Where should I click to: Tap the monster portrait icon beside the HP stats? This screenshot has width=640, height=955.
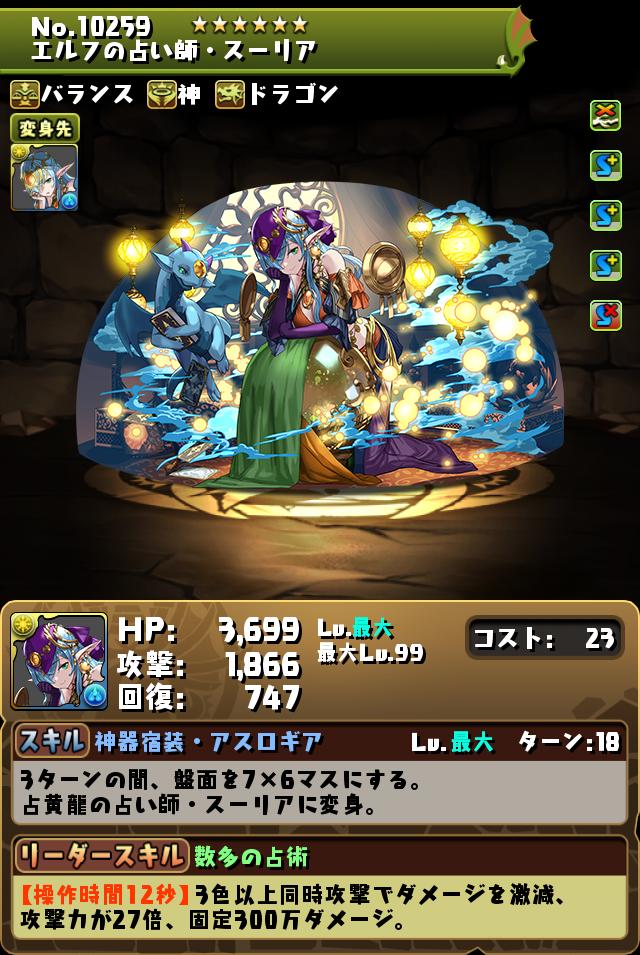pyautogui.click(x=58, y=661)
